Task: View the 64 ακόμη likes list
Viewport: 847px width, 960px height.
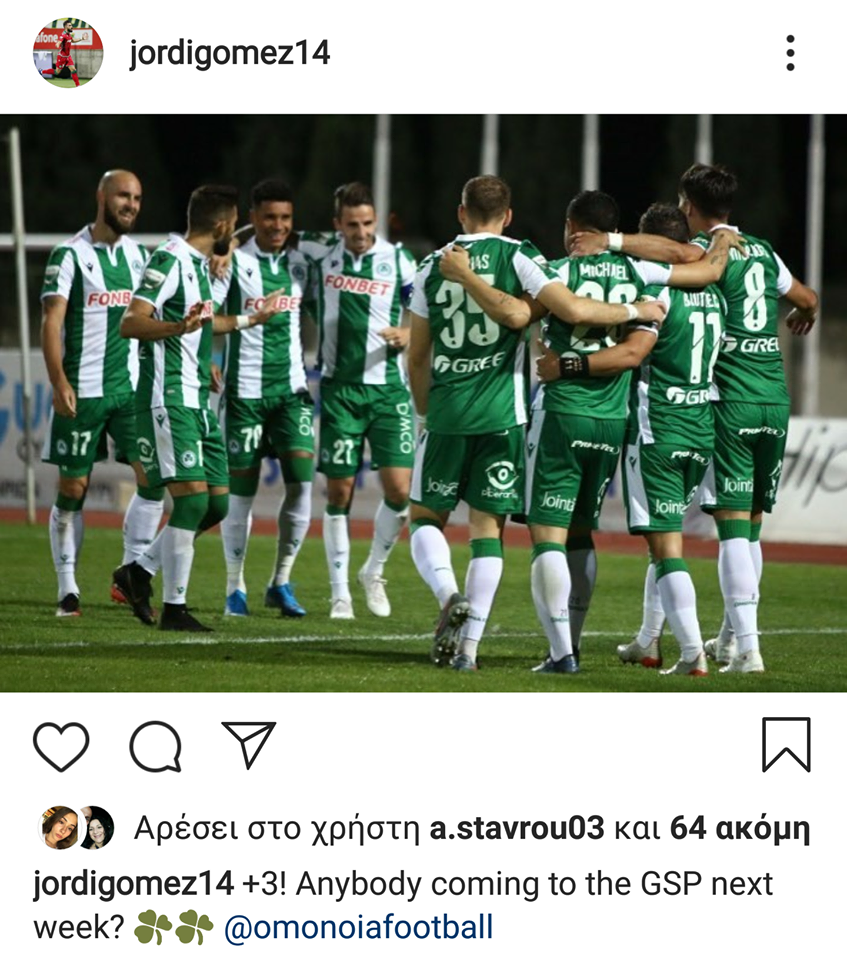Action: point(739,828)
